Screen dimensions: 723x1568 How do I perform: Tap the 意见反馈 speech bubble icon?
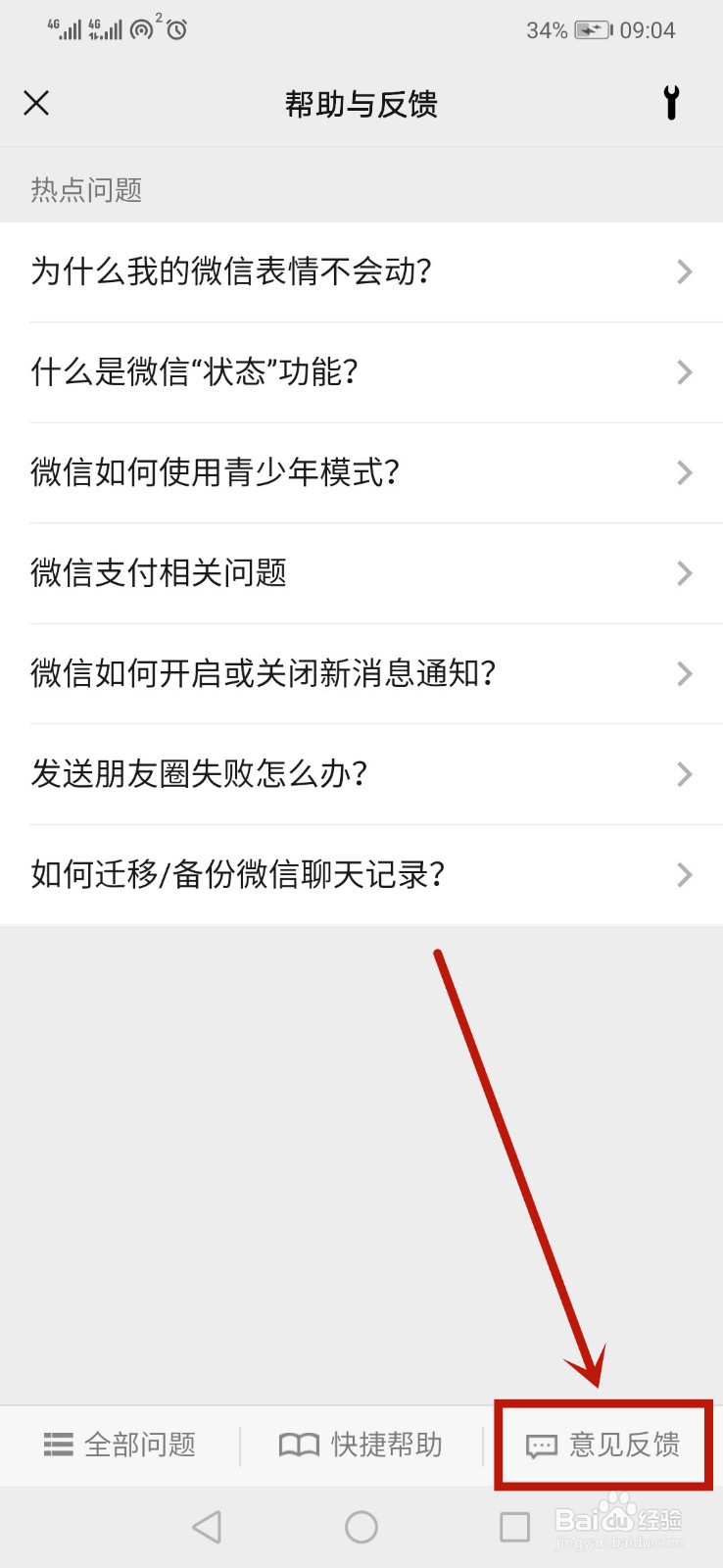pyautogui.click(x=541, y=1444)
